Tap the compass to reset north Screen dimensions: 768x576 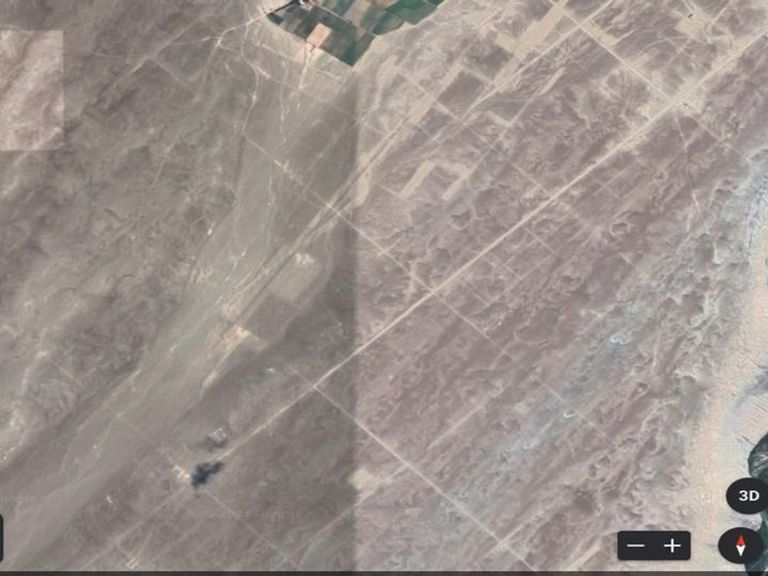[740, 546]
